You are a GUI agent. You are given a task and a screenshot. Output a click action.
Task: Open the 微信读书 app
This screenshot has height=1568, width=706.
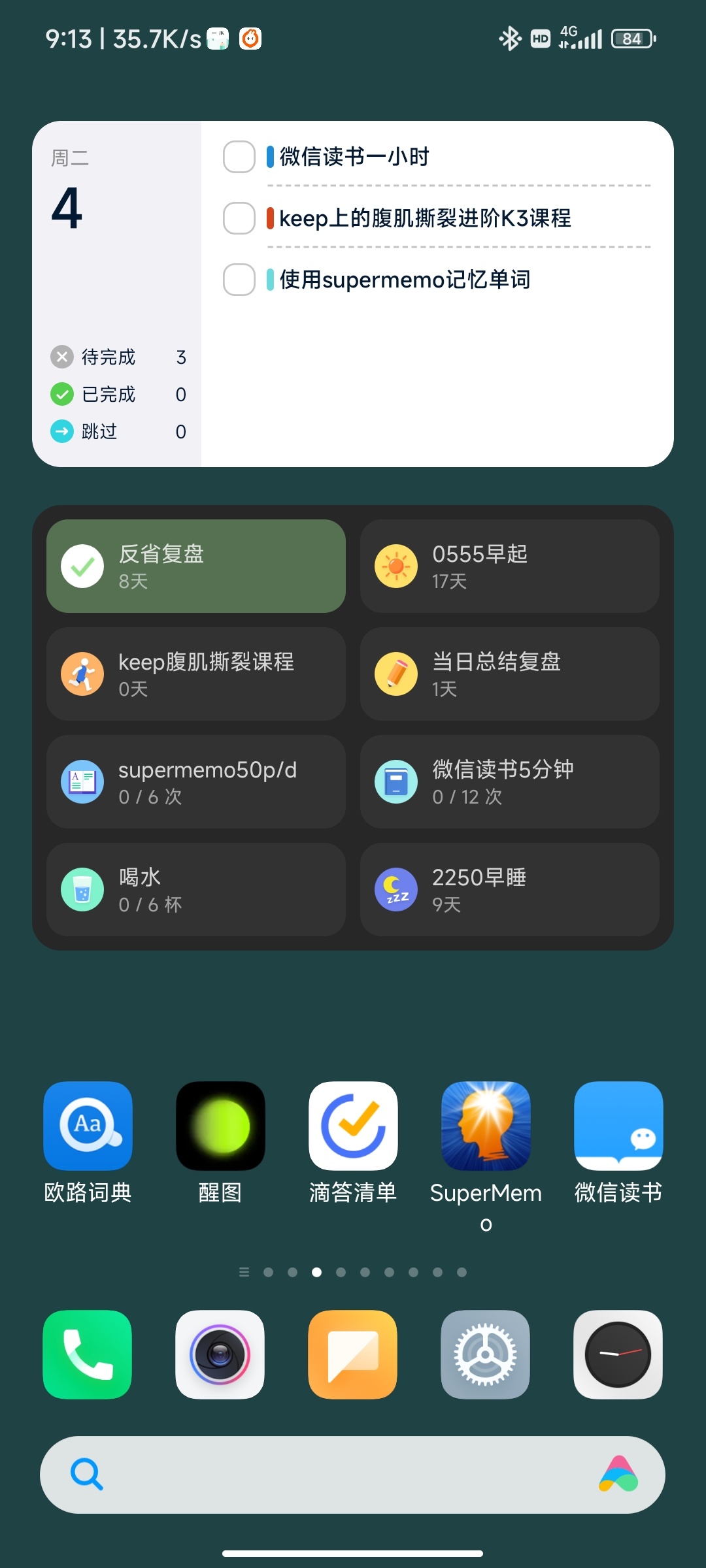tap(618, 1126)
